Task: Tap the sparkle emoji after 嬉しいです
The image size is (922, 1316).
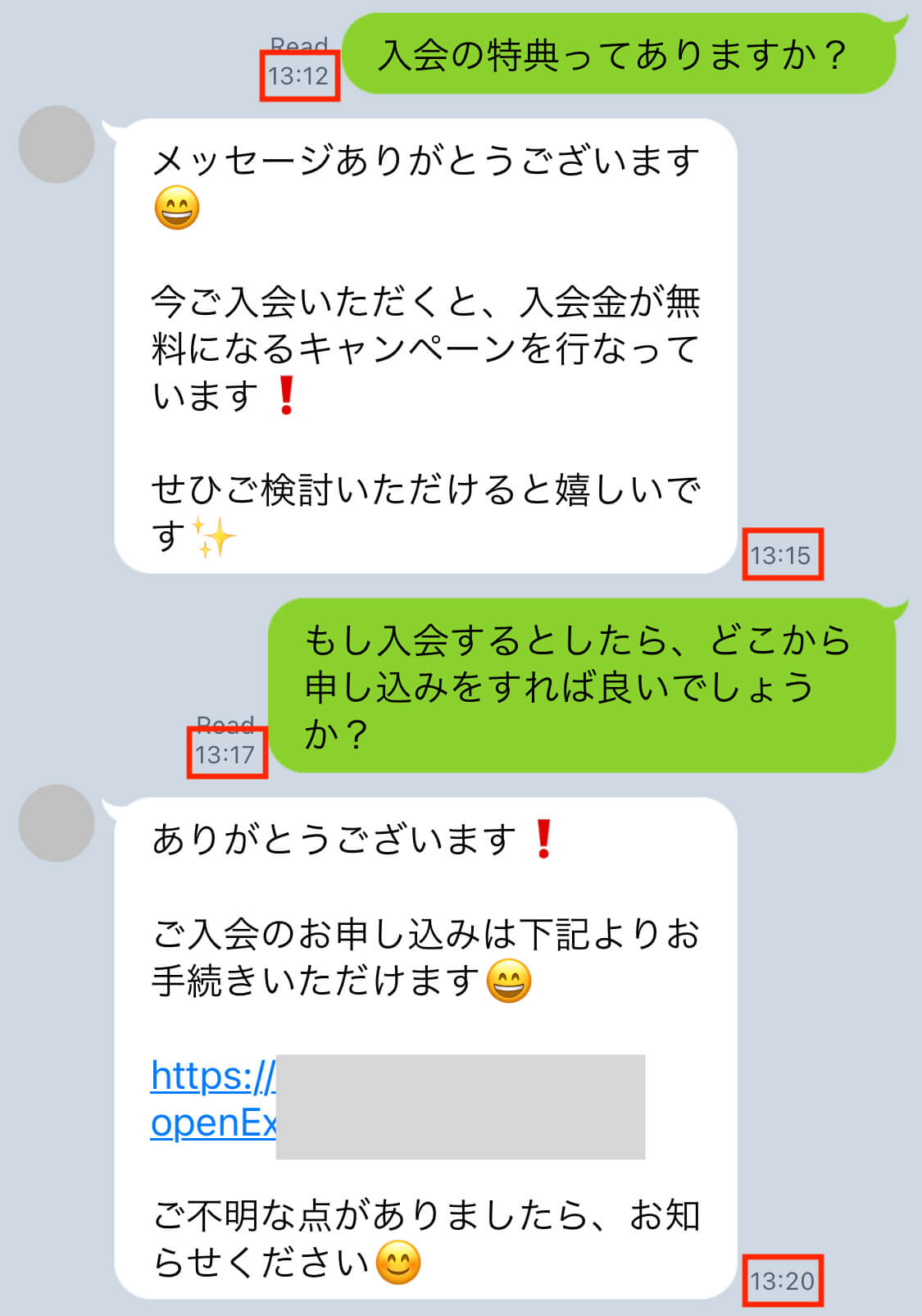Action: click(213, 535)
